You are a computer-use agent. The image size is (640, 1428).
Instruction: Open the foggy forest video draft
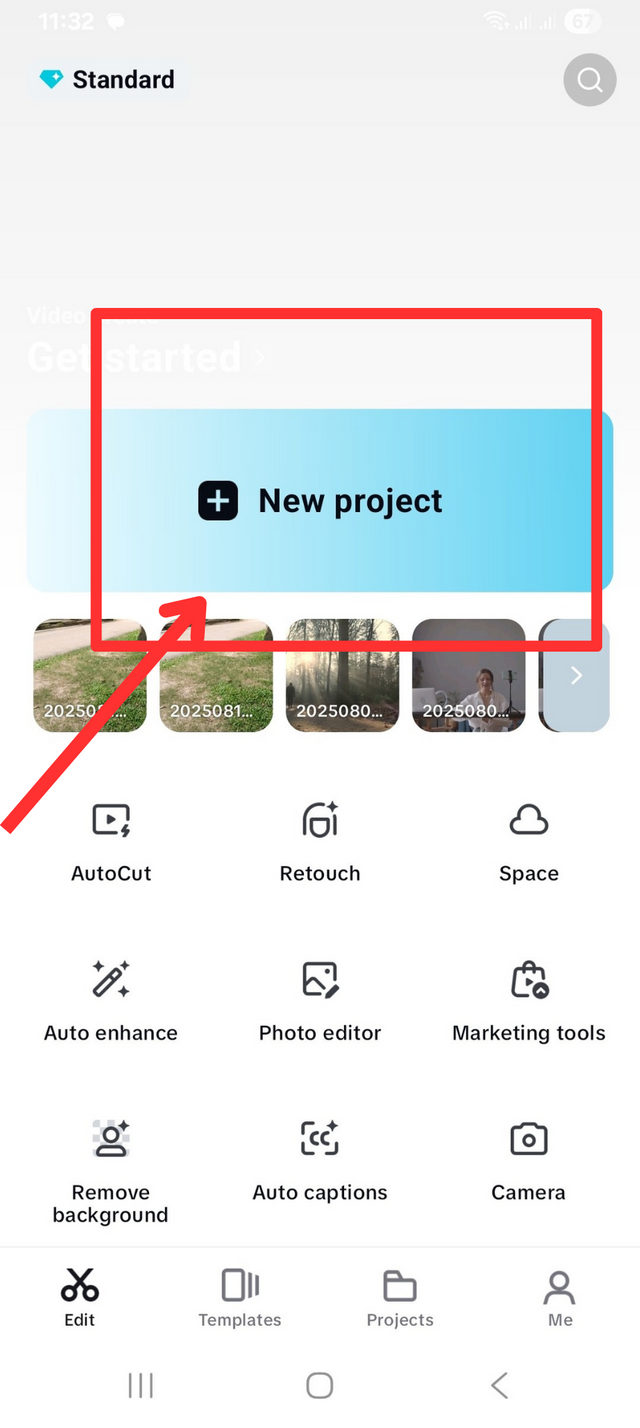pos(342,675)
